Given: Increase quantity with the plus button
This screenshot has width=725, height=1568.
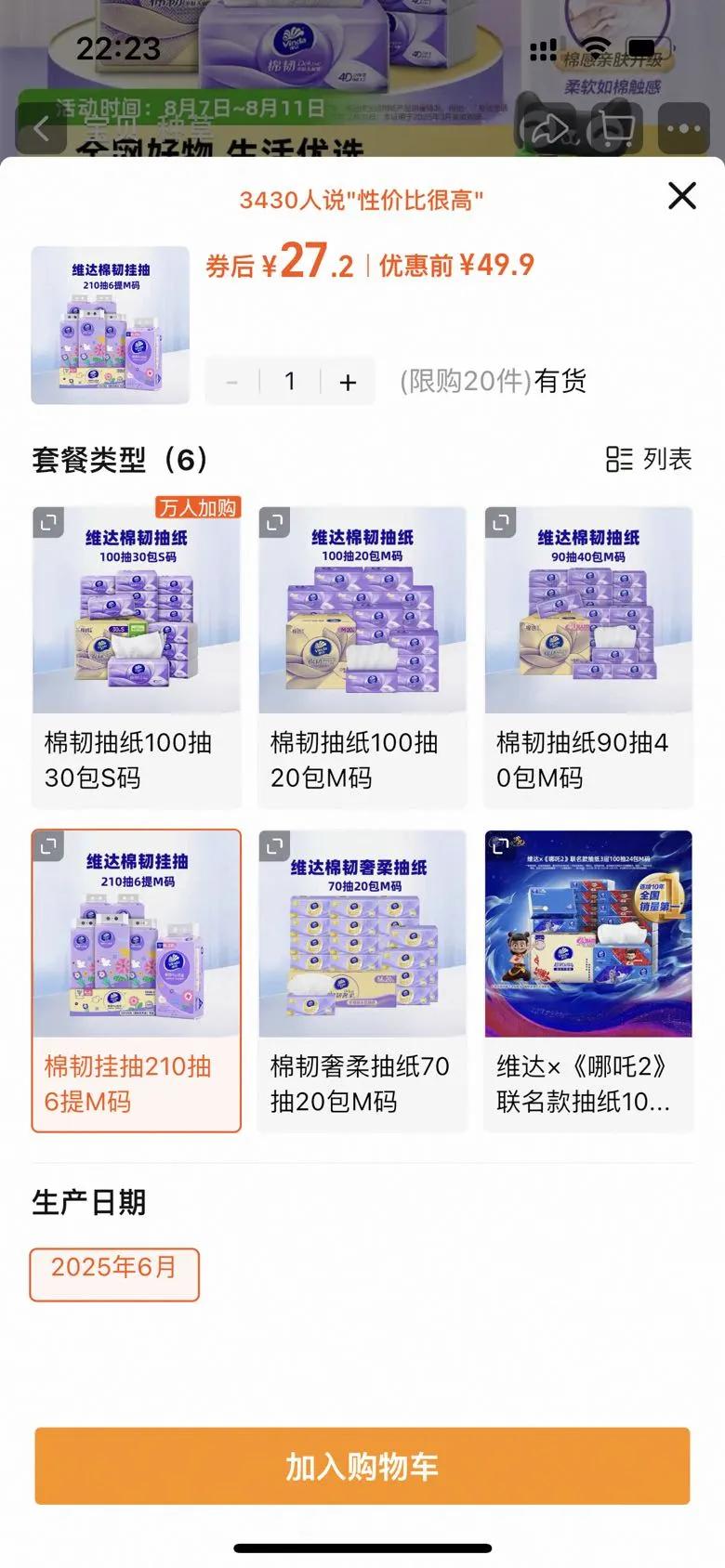Looking at the screenshot, I should pyautogui.click(x=348, y=382).
